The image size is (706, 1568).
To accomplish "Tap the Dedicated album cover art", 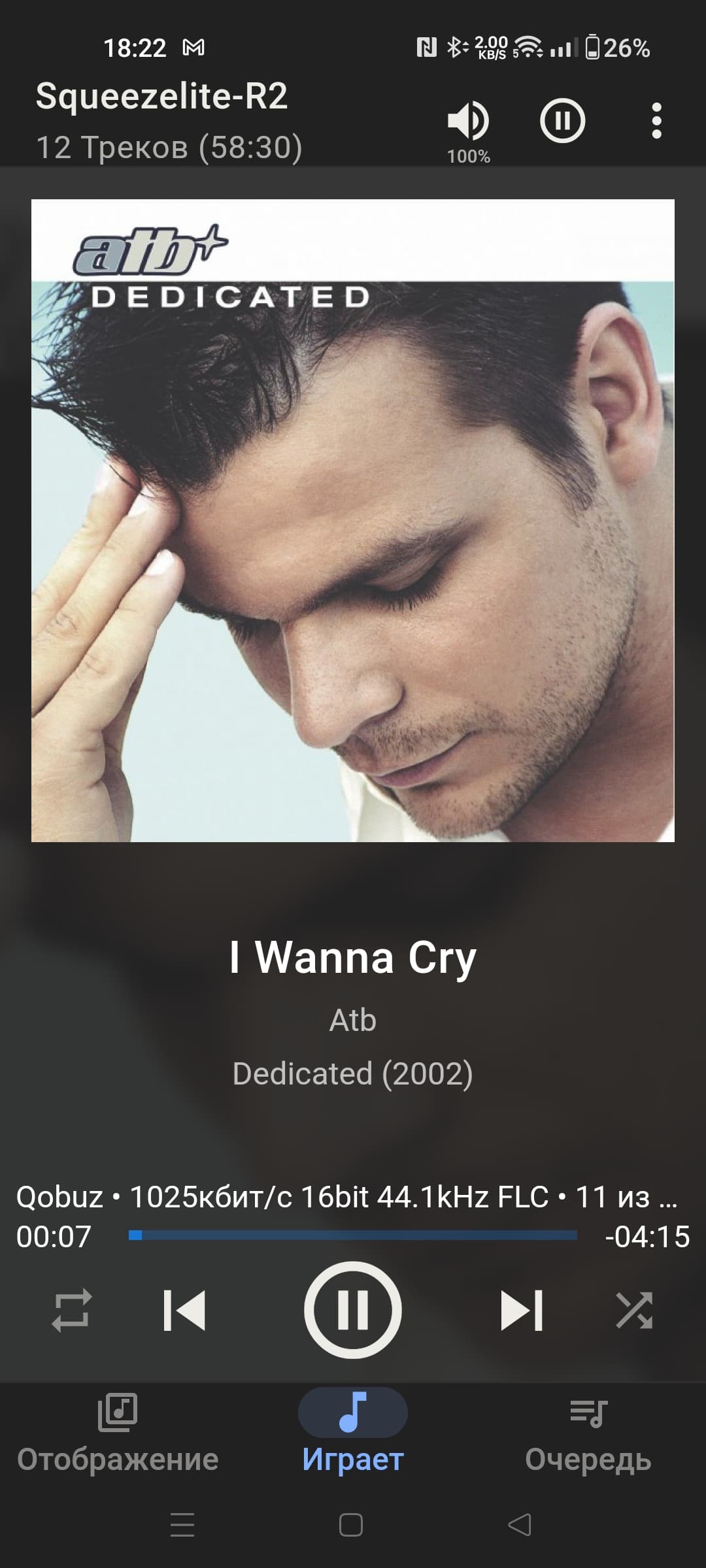I will [x=353, y=521].
